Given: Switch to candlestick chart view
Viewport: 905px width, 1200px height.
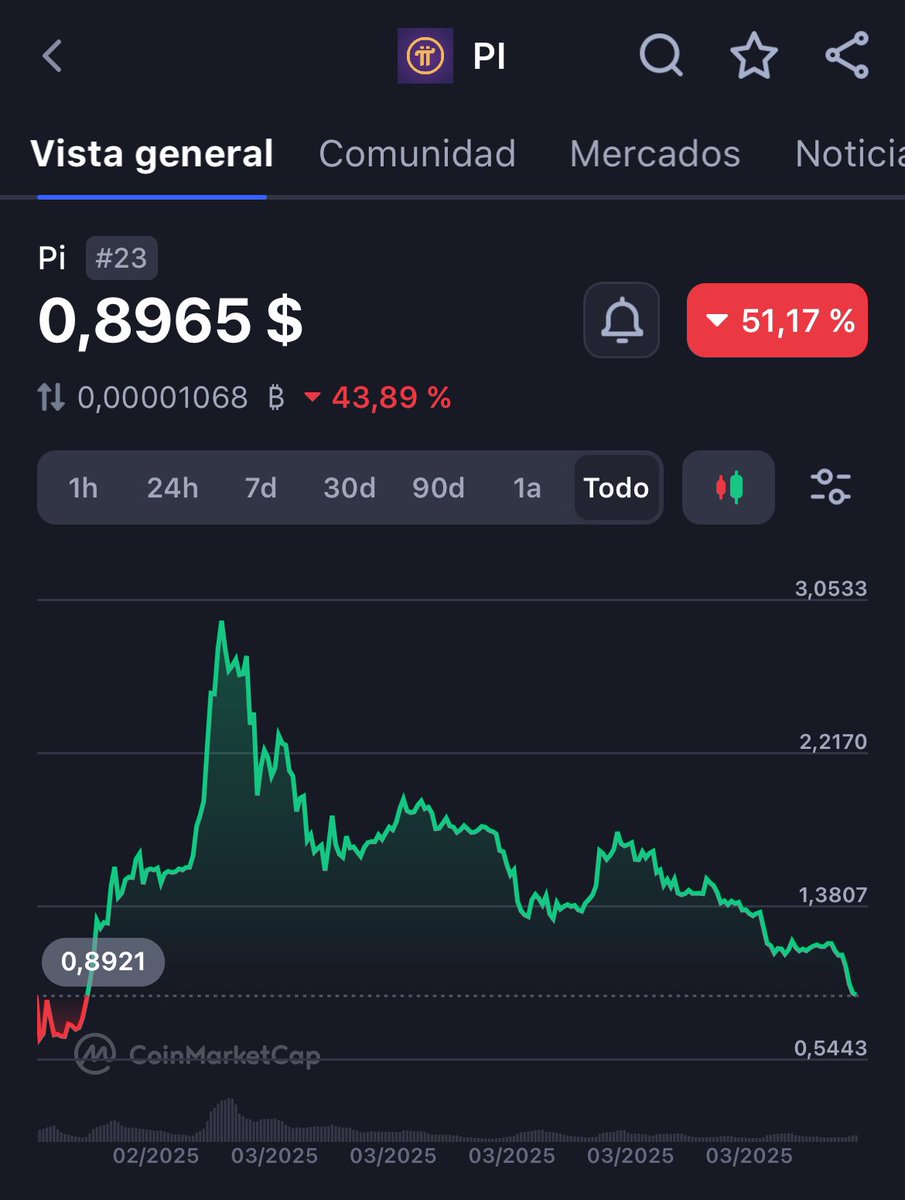Looking at the screenshot, I should click(728, 487).
